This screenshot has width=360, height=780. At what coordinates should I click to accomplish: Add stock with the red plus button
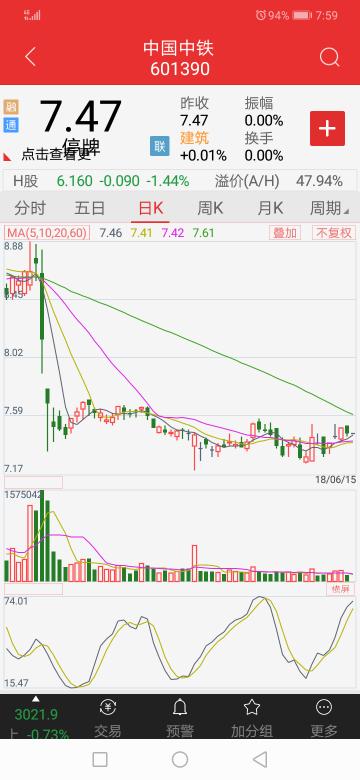327,128
